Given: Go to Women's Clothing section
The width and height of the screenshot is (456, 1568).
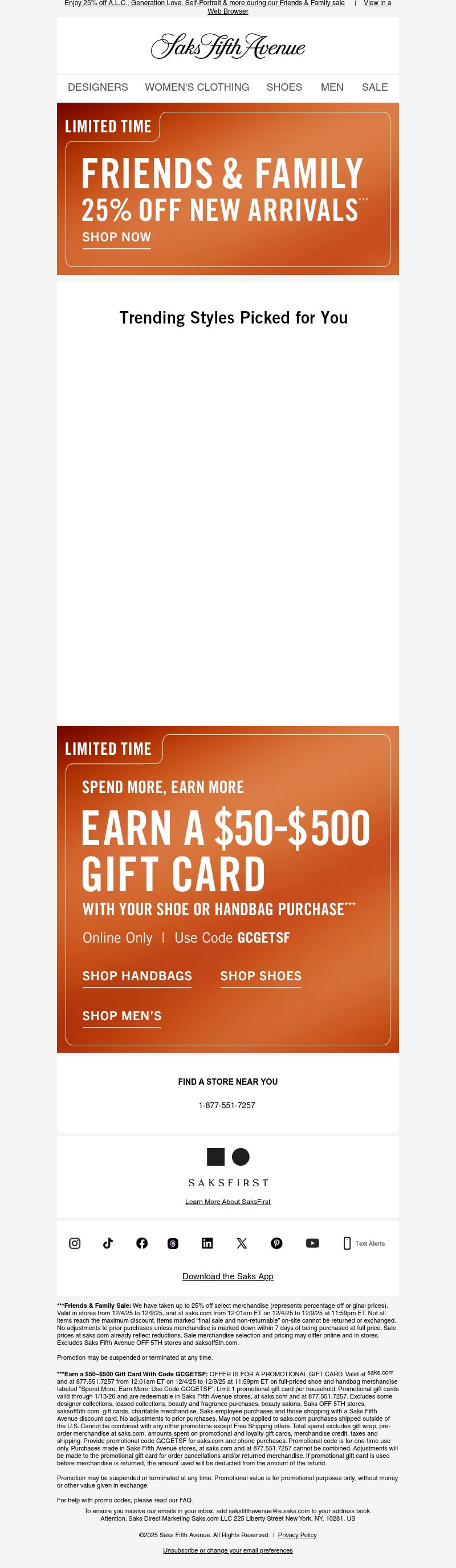Looking at the screenshot, I should point(197,87).
